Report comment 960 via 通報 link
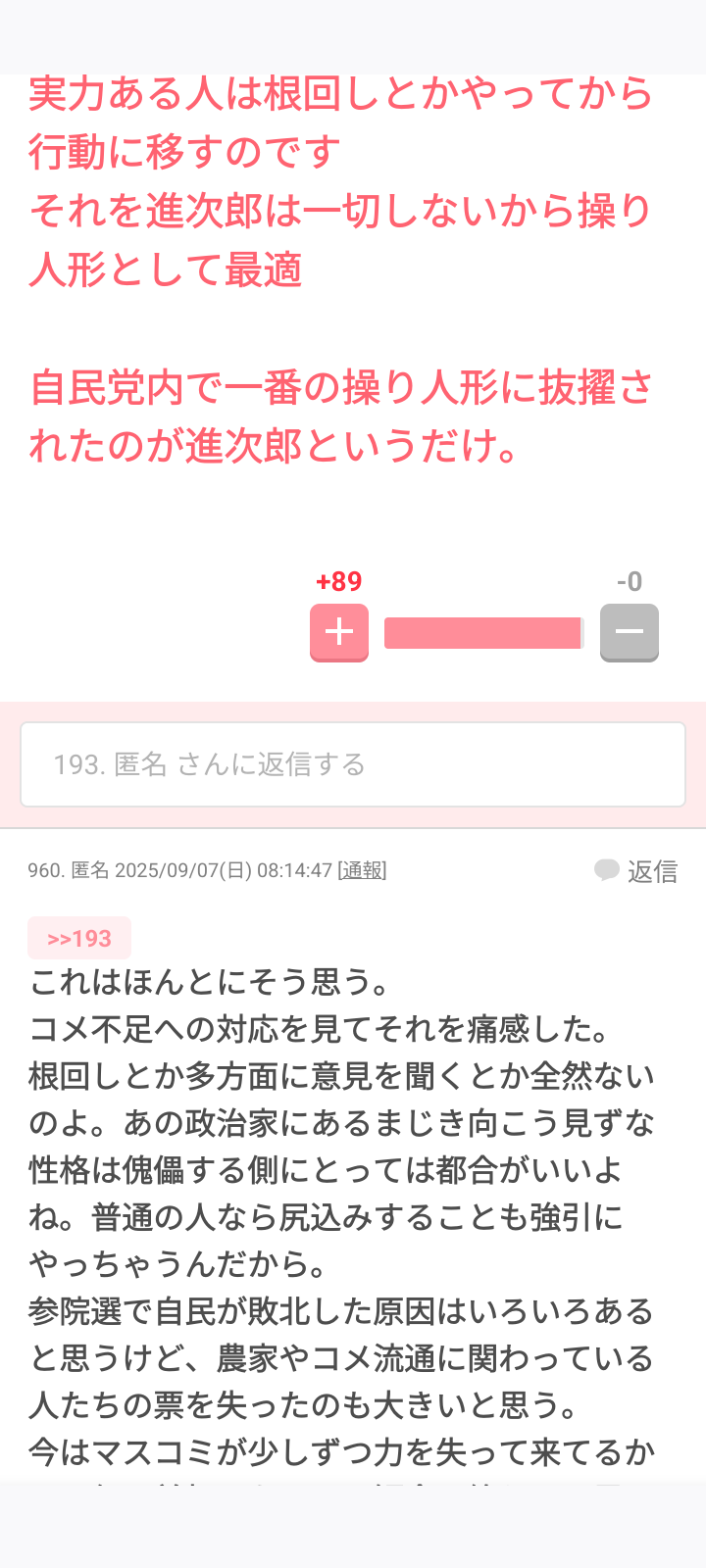 362,870
